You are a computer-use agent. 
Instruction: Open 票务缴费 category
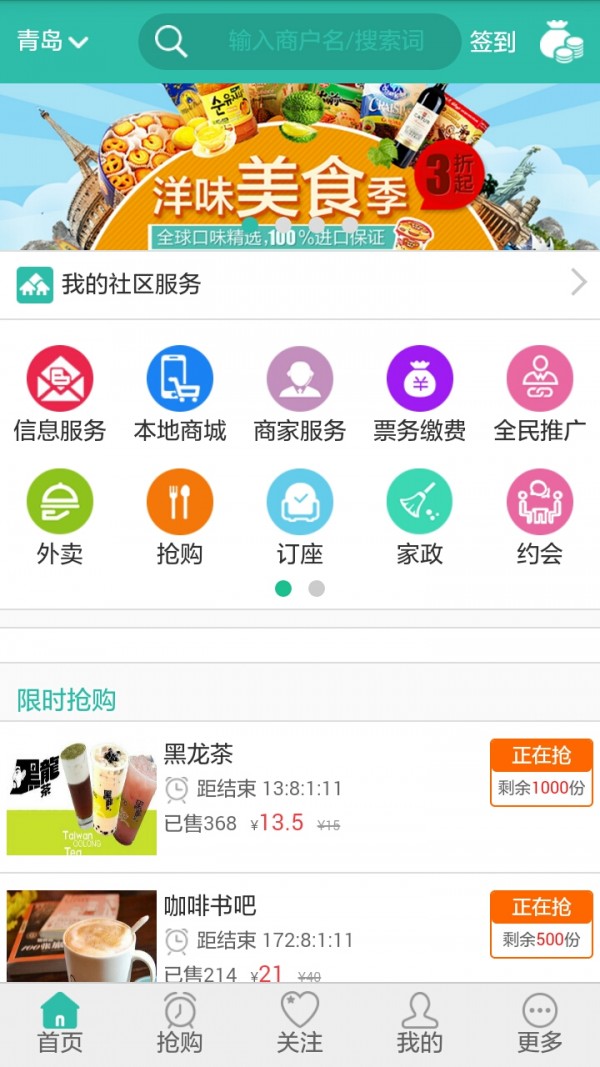coord(420,395)
